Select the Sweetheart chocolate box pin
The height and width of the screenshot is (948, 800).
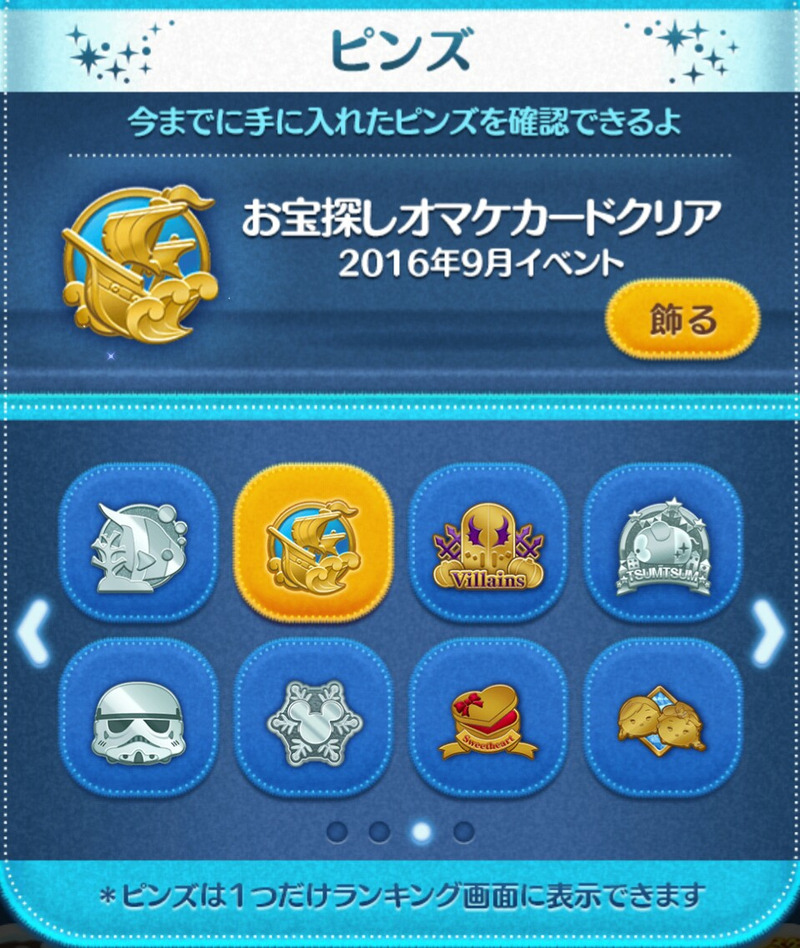coord(488,717)
